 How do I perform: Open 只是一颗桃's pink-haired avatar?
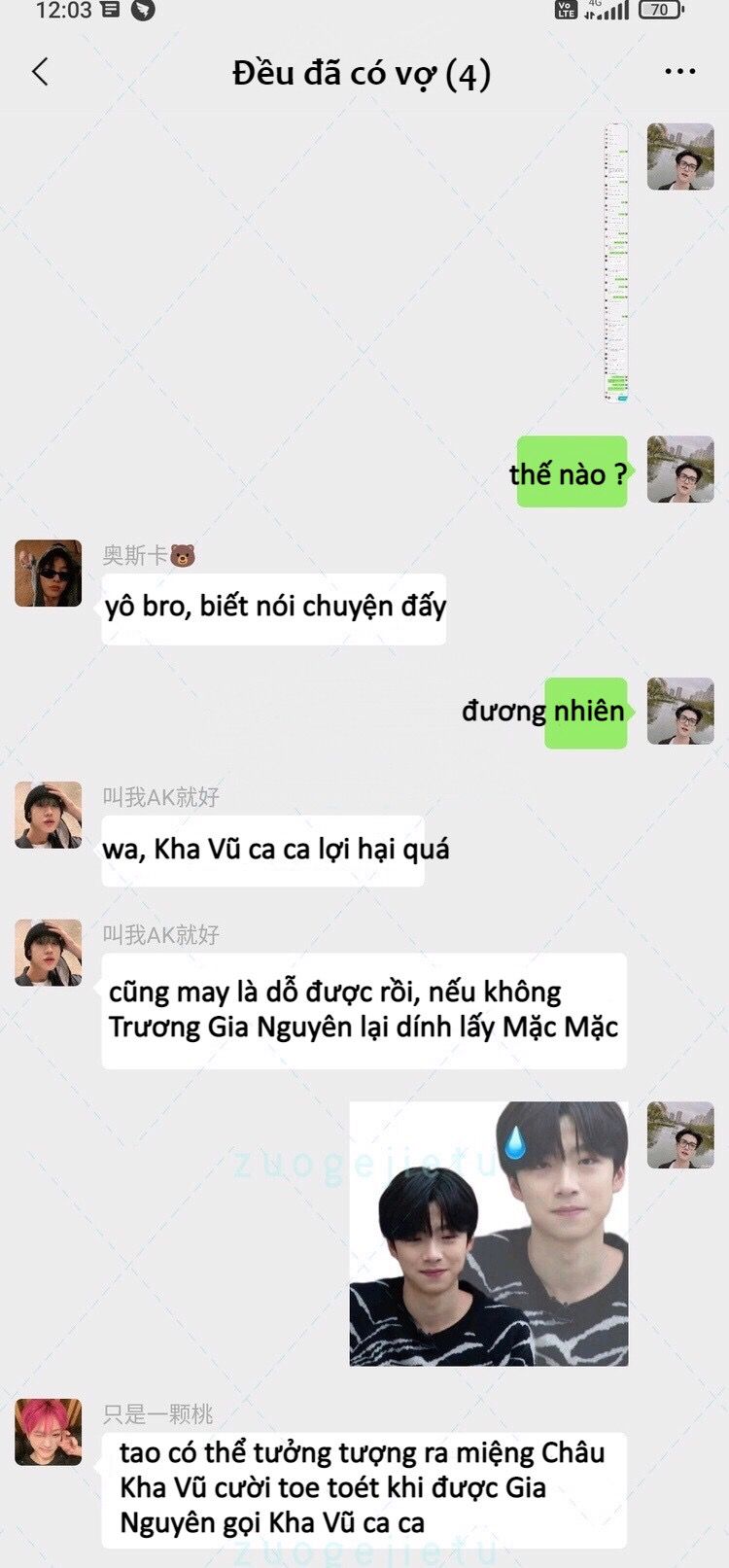(49, 1432)
